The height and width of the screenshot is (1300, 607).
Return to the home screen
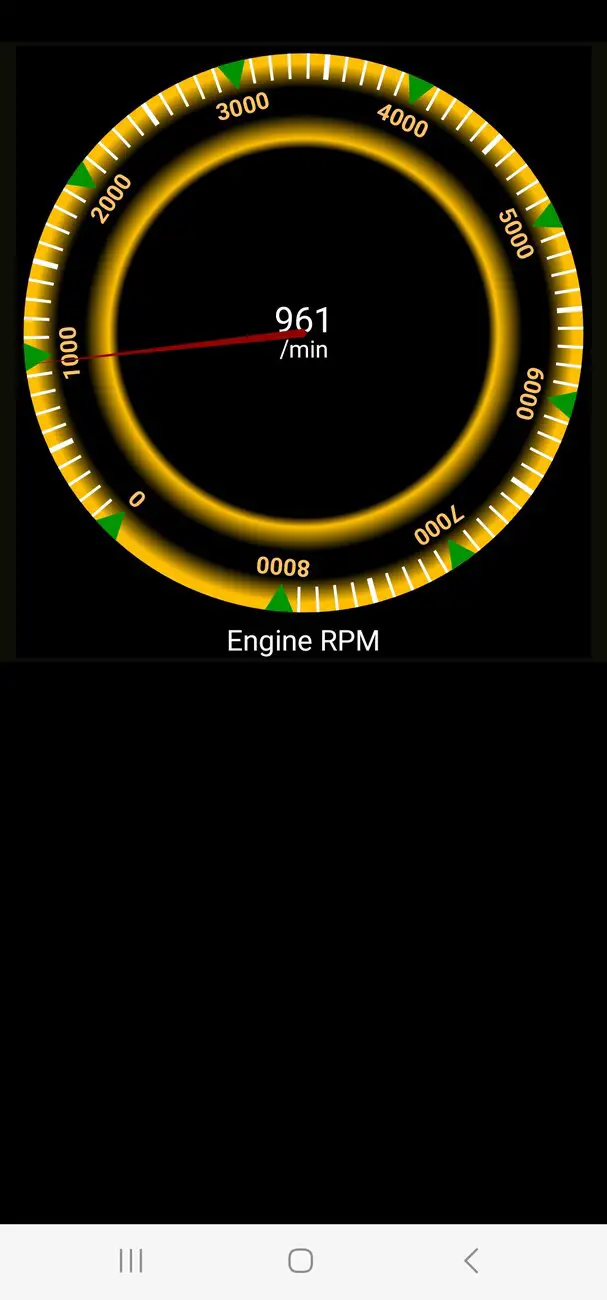pyautogui.click(x=301, y=1261)
